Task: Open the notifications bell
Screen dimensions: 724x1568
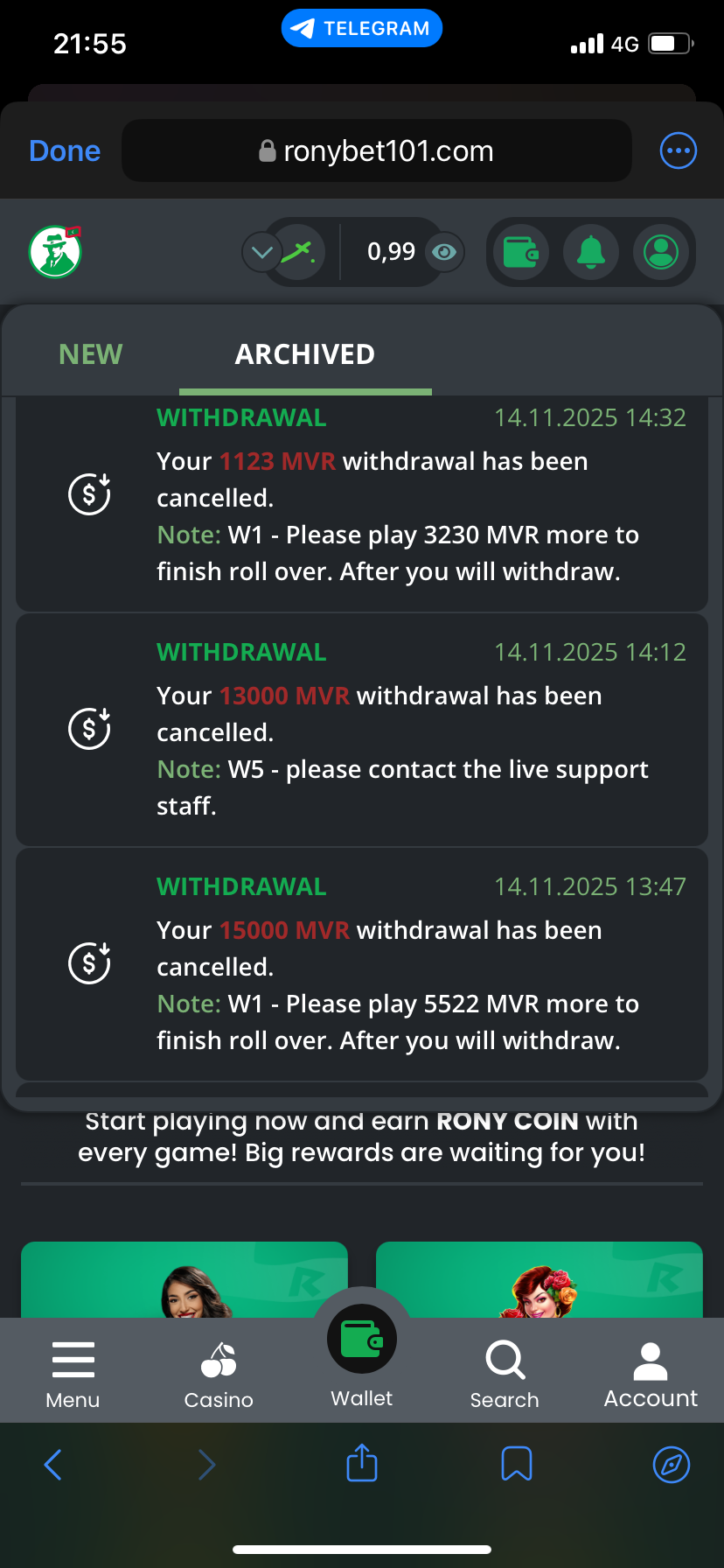Action: click(591, 253)
